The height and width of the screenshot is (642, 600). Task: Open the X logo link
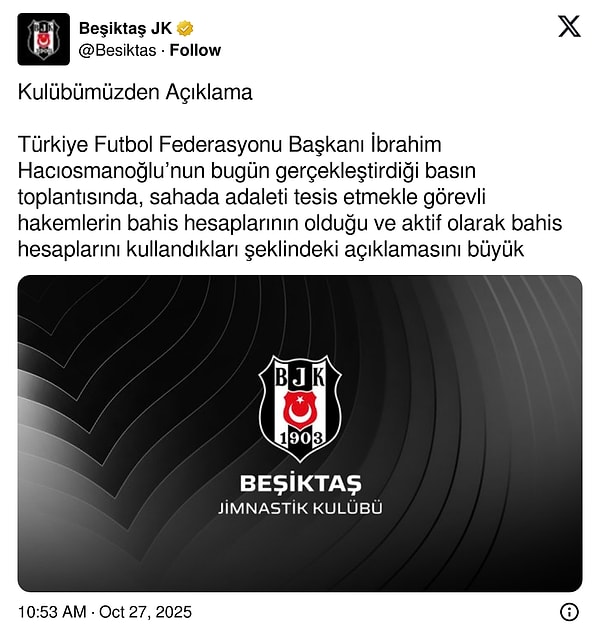[x=568, y=27]
